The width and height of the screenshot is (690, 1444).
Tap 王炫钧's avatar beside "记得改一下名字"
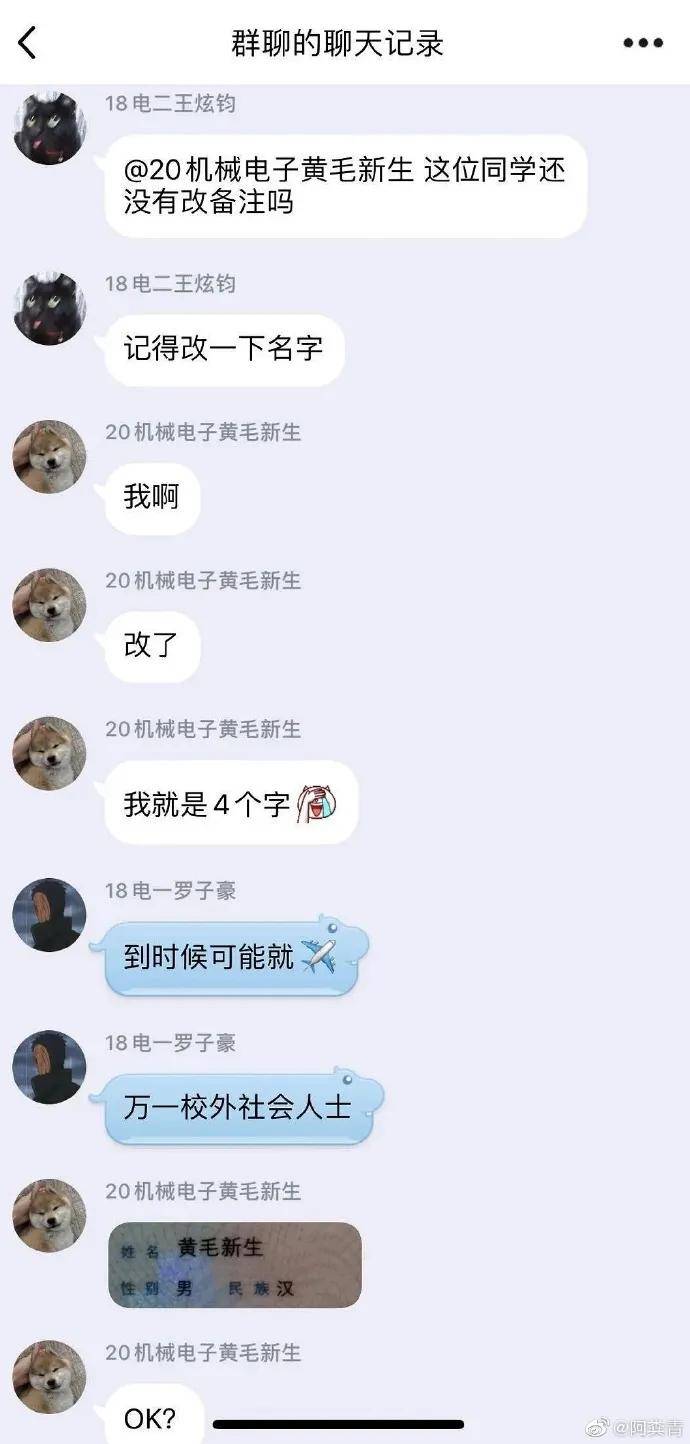(x=49, y=309)
